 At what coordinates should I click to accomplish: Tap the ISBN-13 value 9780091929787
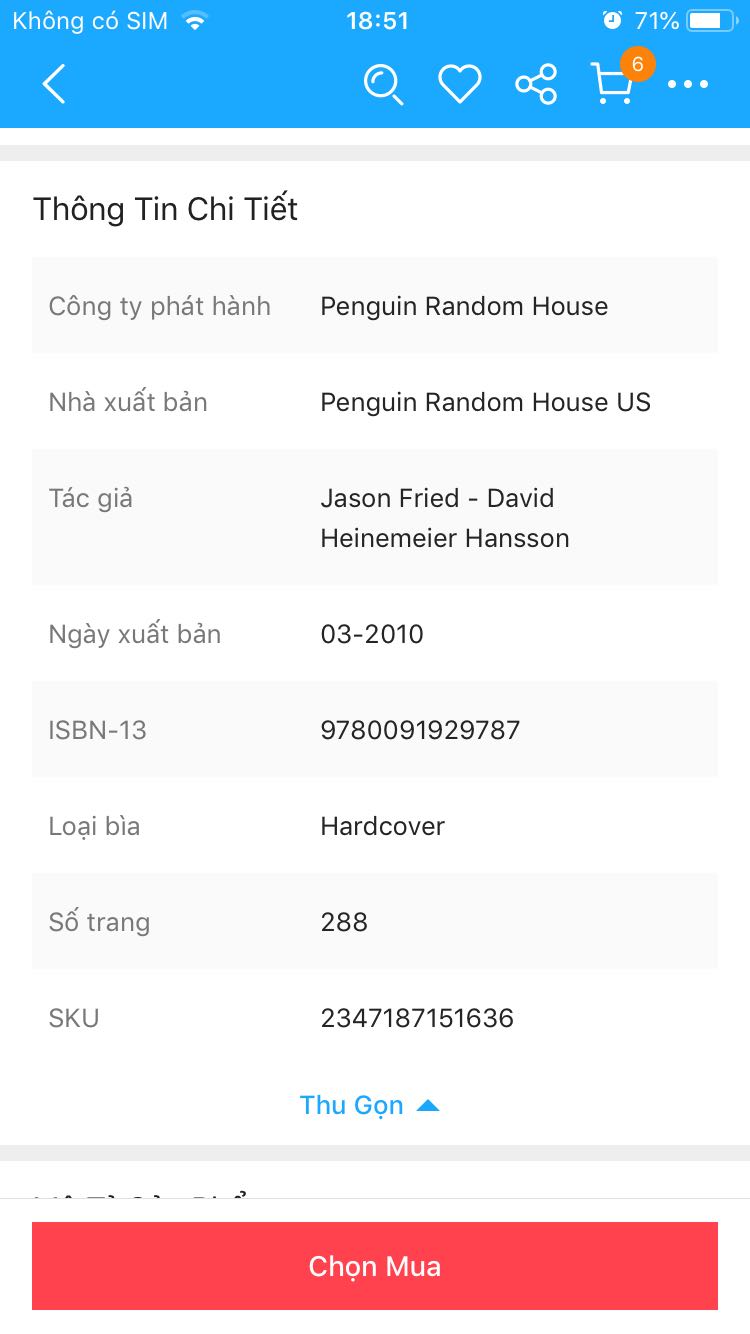click(x=419, y=730)
